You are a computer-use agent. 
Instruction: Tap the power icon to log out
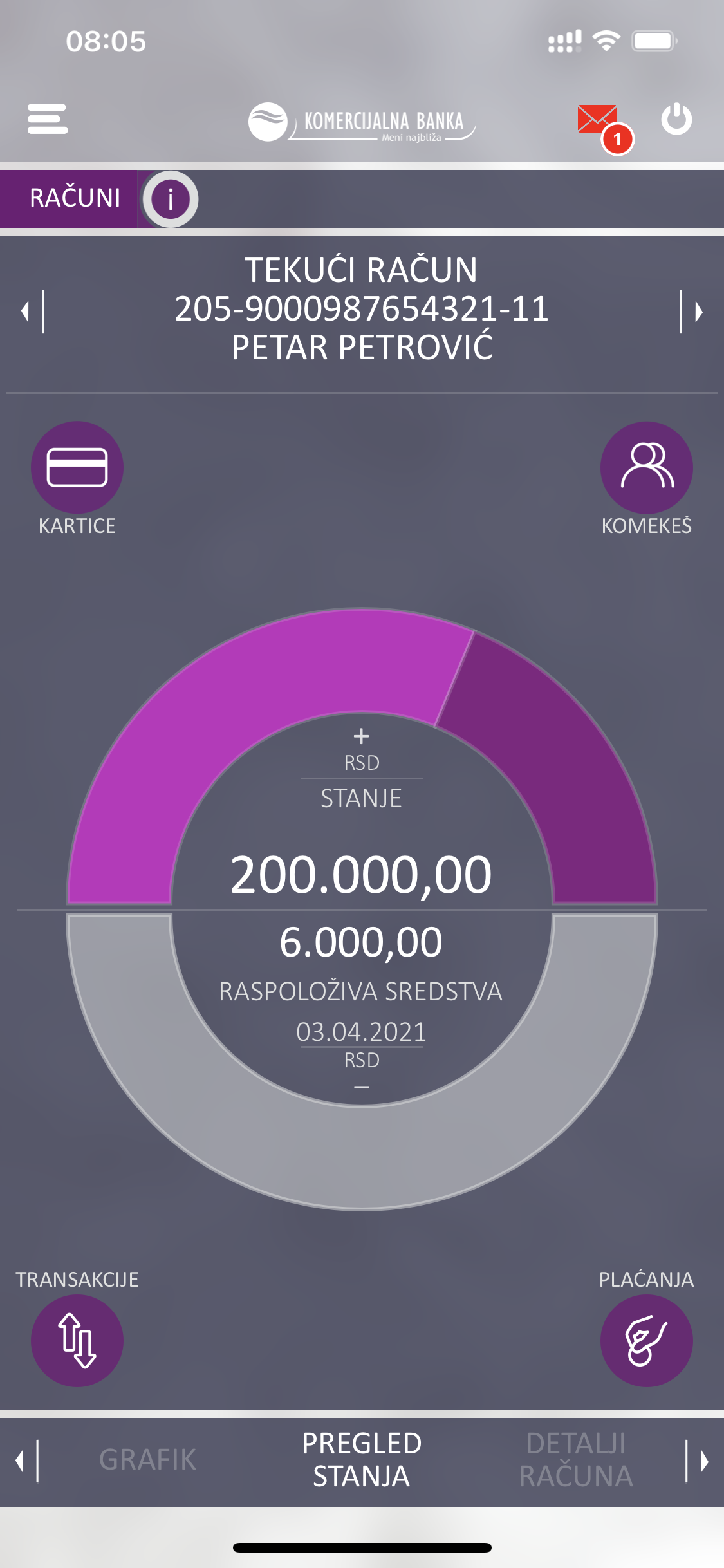click(676, 119)
